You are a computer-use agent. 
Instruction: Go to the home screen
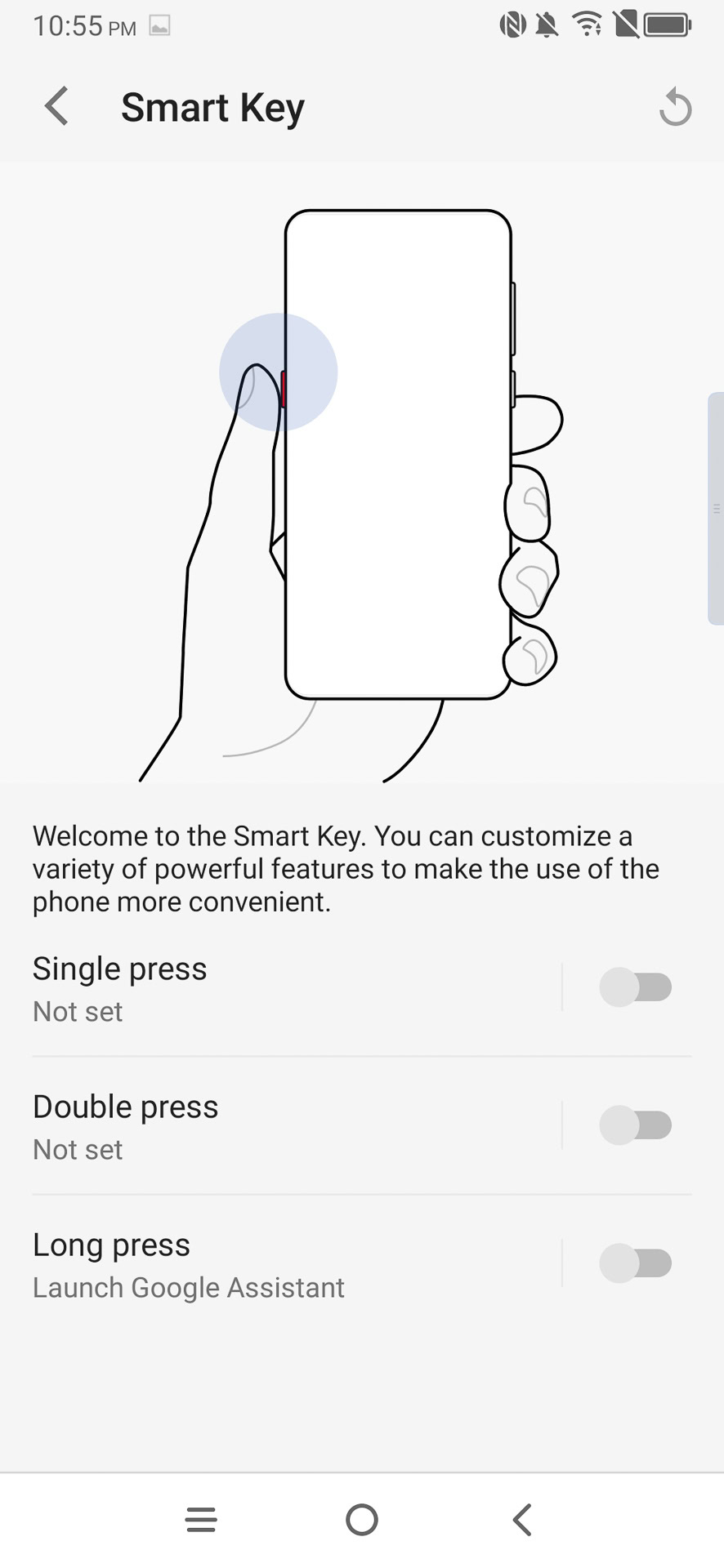(361, 1520)
